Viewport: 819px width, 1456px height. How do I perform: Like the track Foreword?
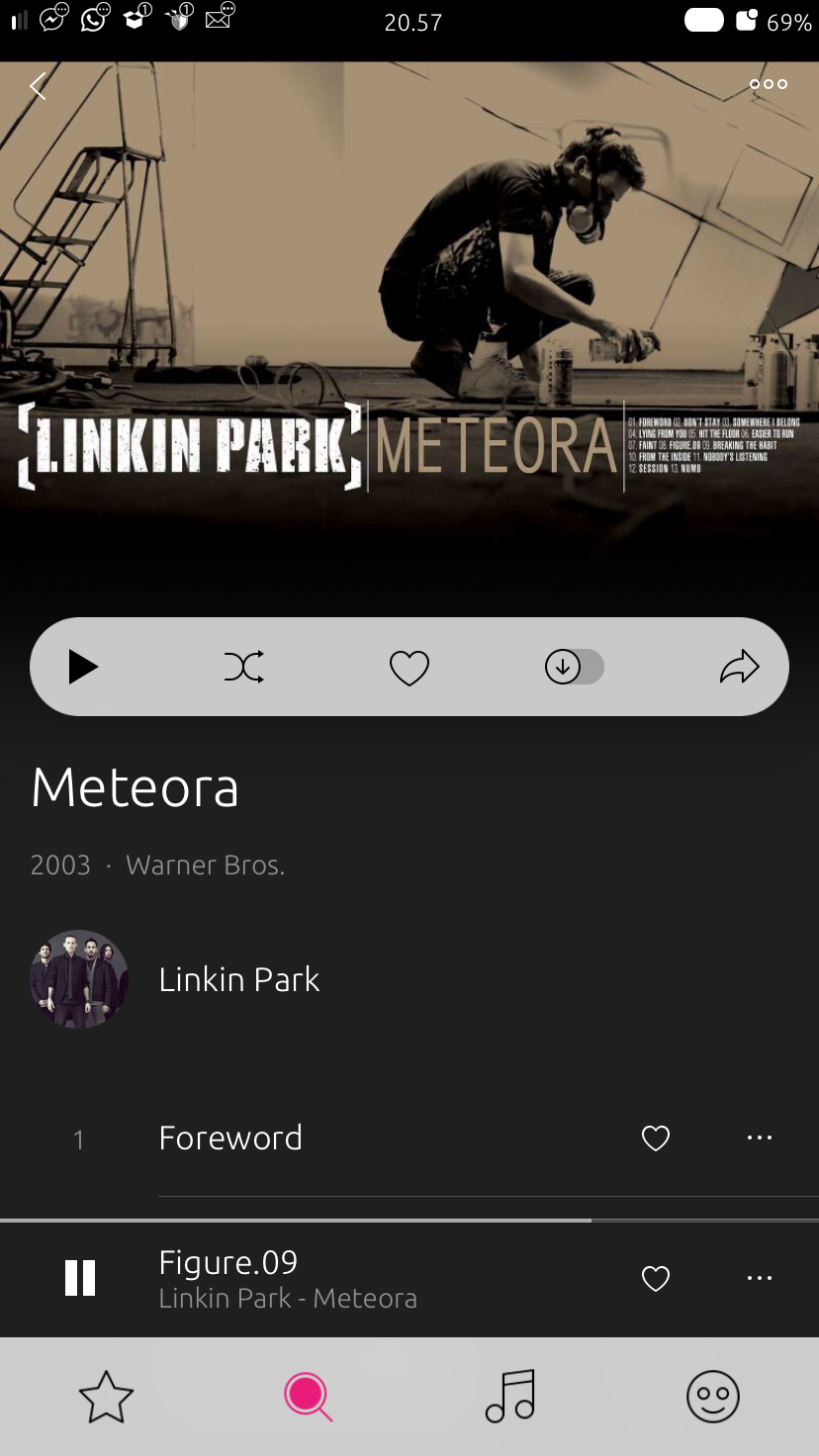click(656, 1138)
